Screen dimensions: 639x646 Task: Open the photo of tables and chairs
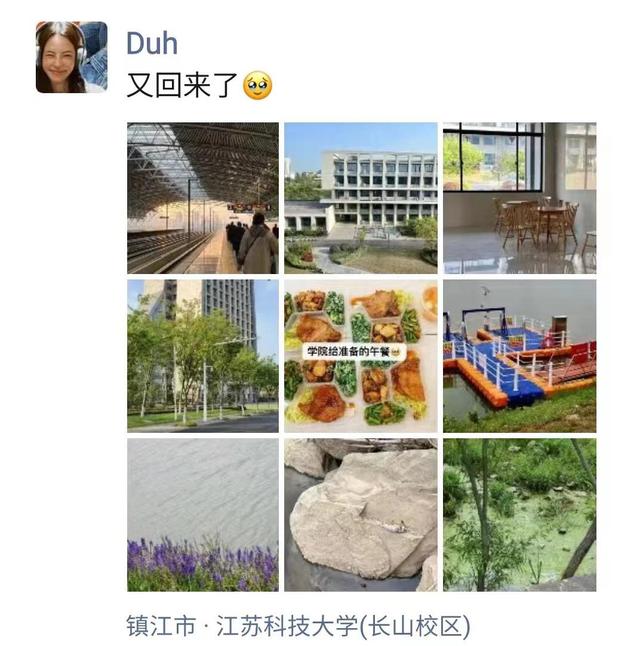519,198
